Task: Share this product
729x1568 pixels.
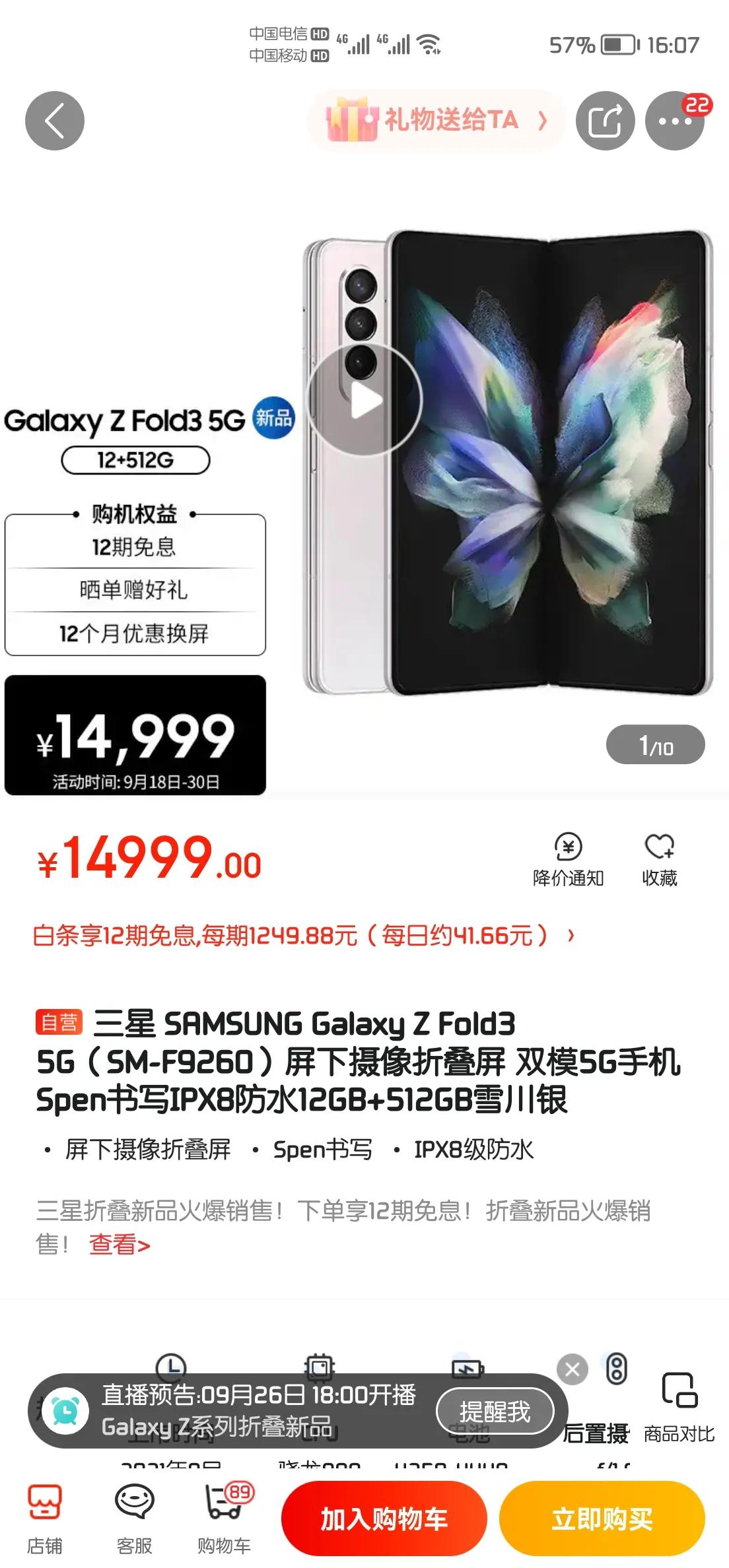Action: (x=605, y=121)
